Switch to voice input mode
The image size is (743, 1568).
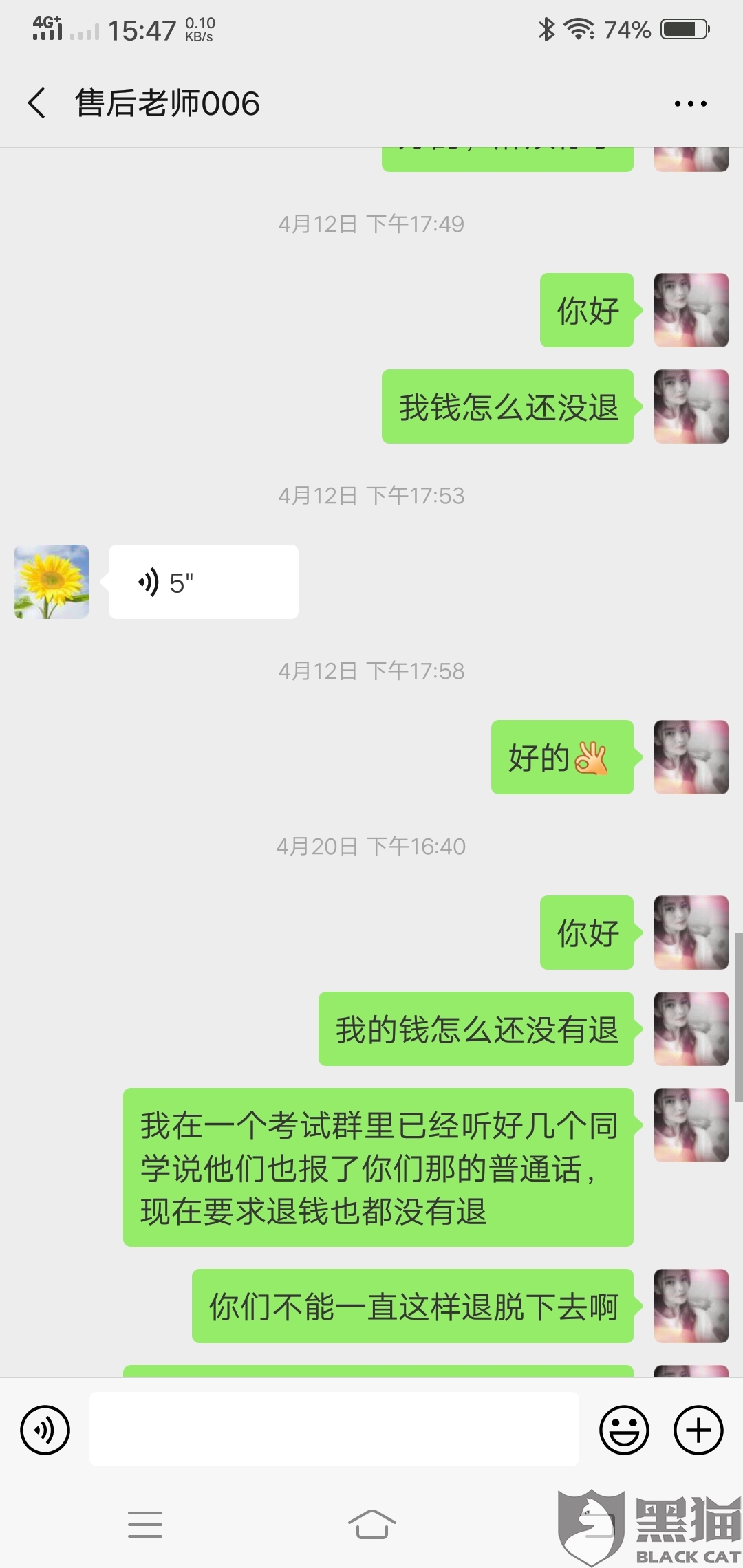[x=45, y=1430]
